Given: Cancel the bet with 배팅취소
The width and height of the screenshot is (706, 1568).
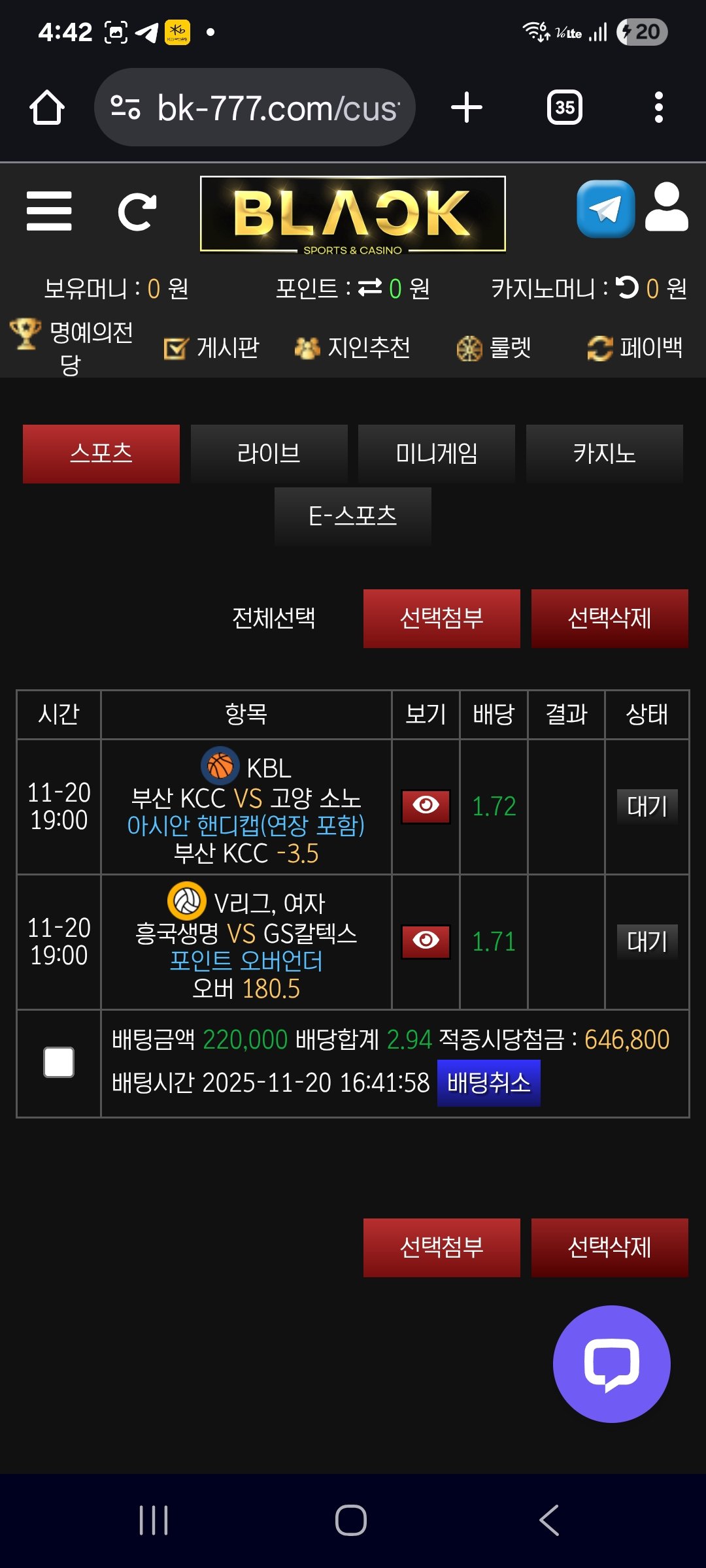Looking at the screenshot, I should (488, 1083).
